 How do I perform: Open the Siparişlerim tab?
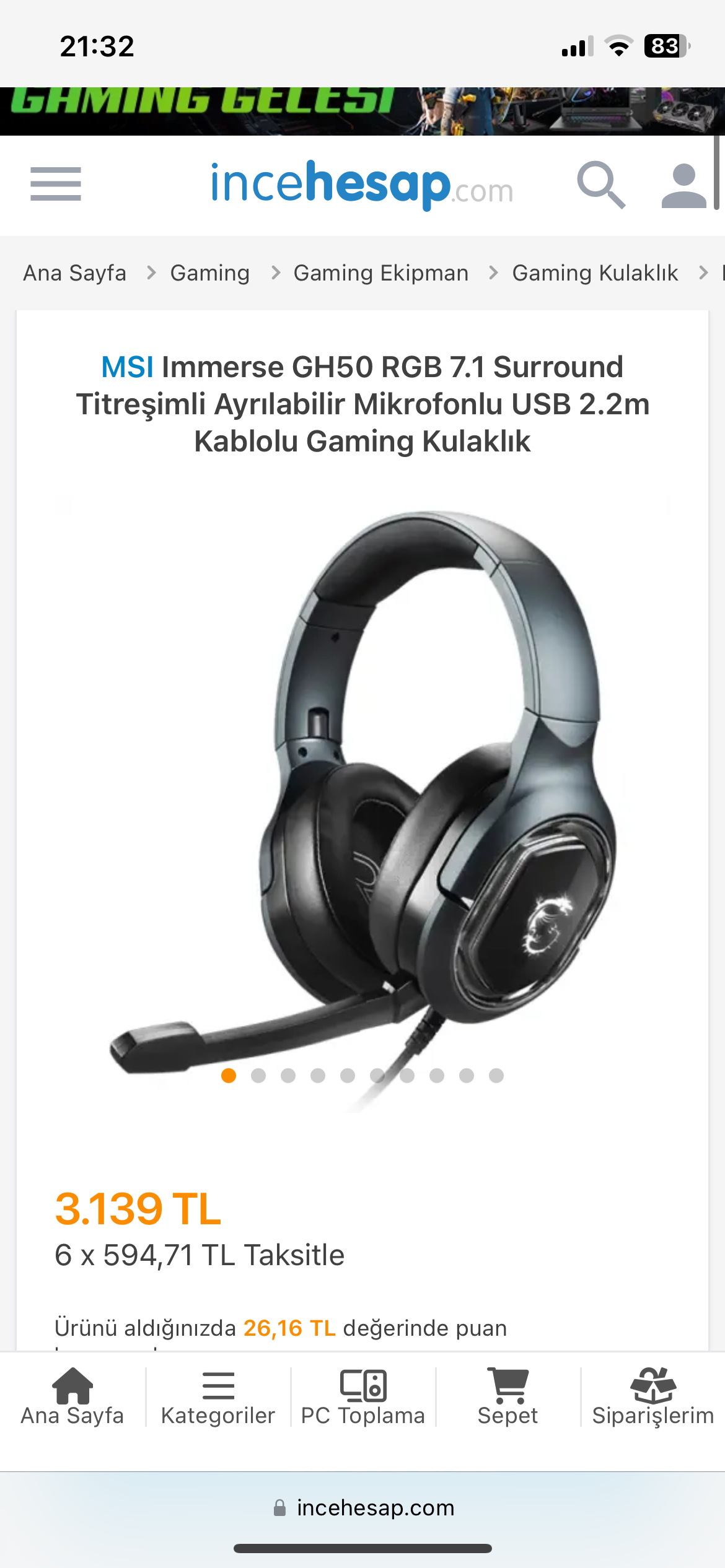tap(652, 1397)
